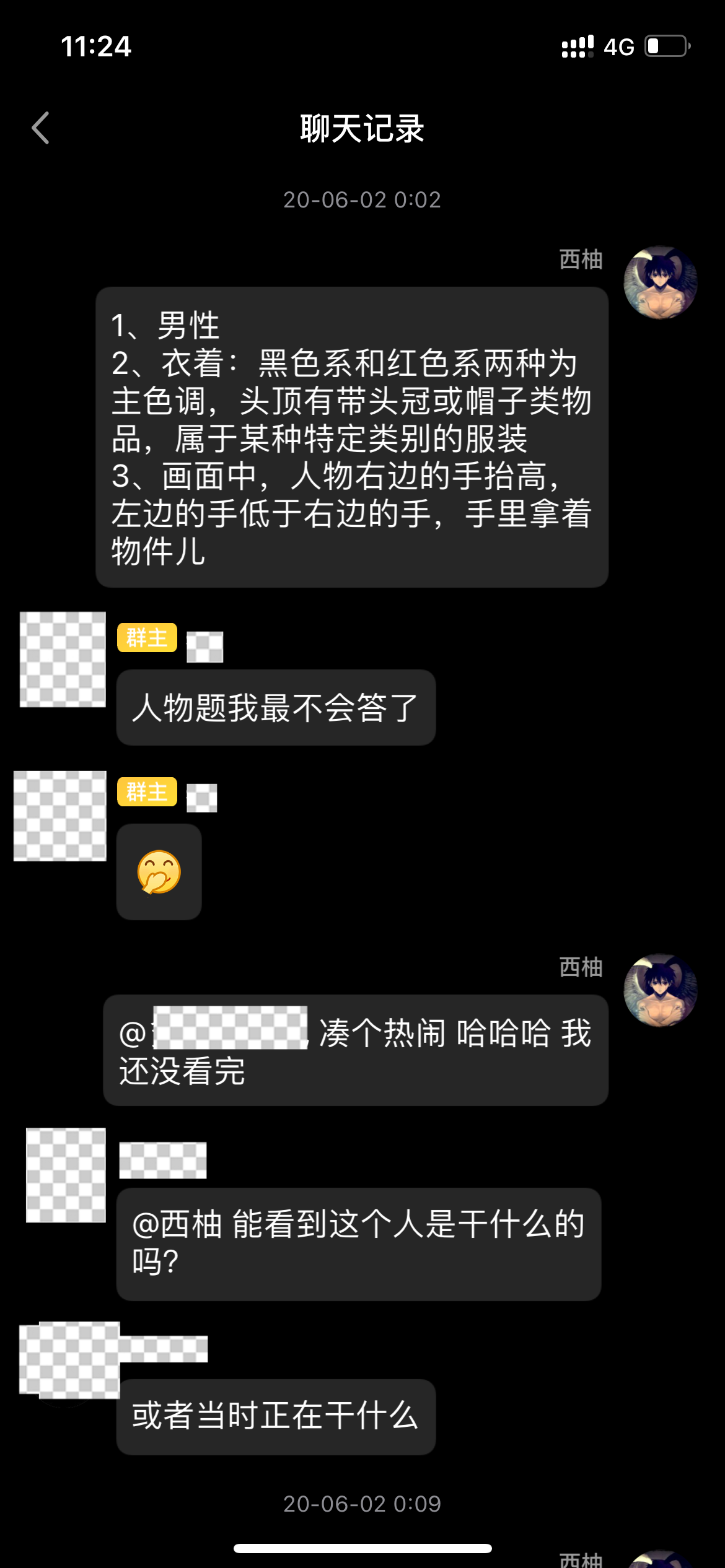Tap sender avatar of 或者当时正在干什么 message

tap(68, 1360)
